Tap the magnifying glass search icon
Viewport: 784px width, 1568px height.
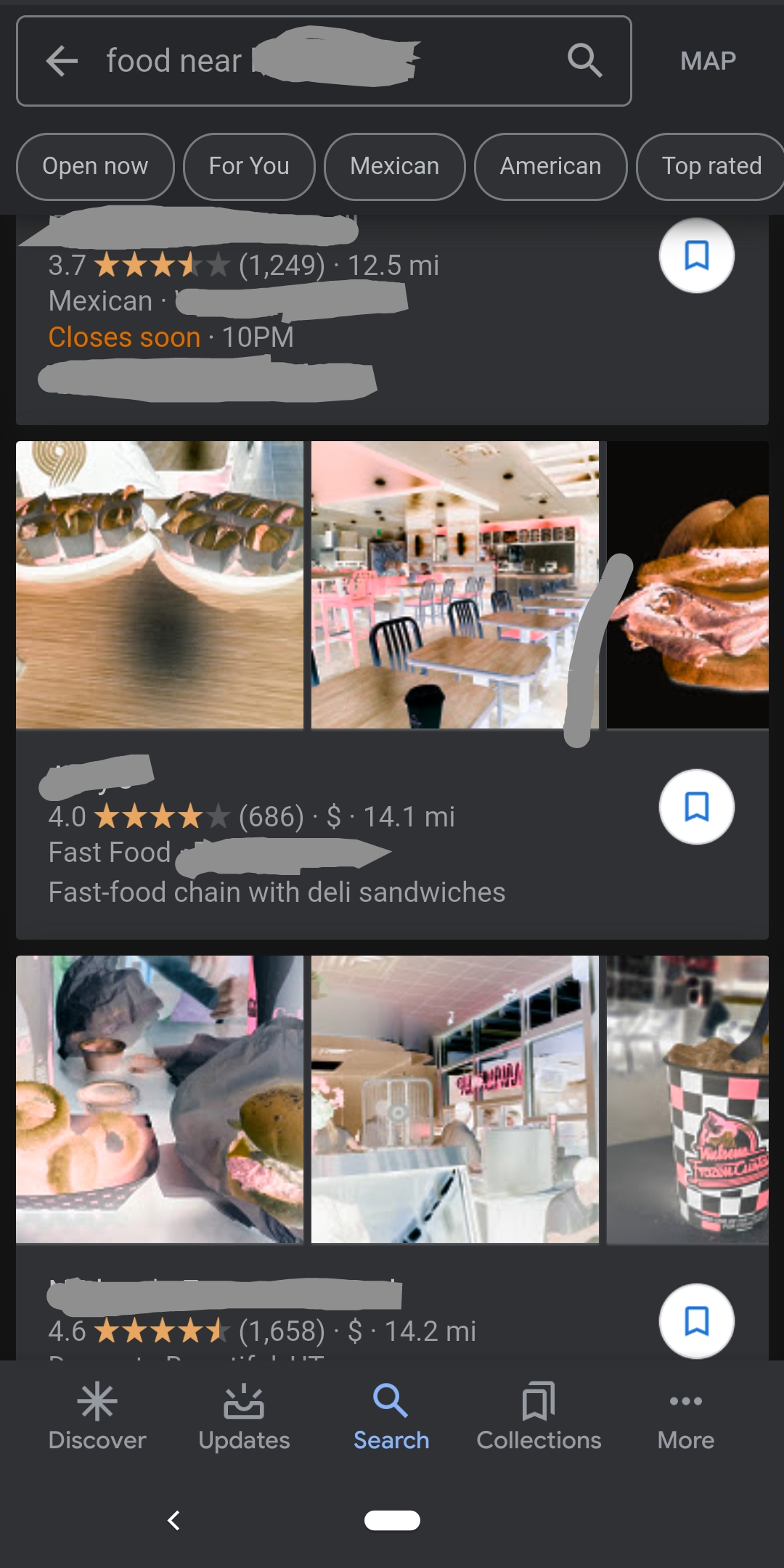click(x=585, y=61)
